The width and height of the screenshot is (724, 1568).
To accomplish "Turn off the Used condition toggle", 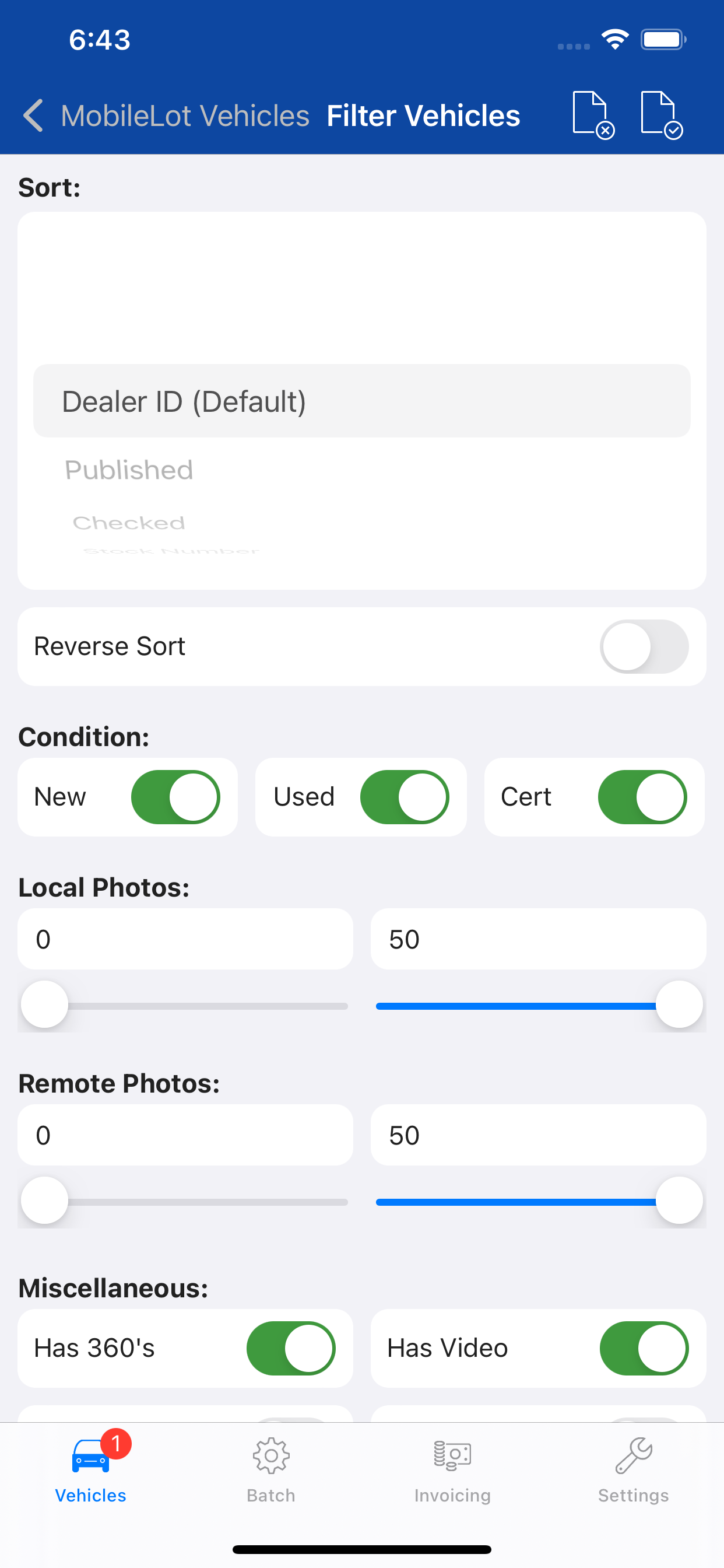I will tap(404, 797).
